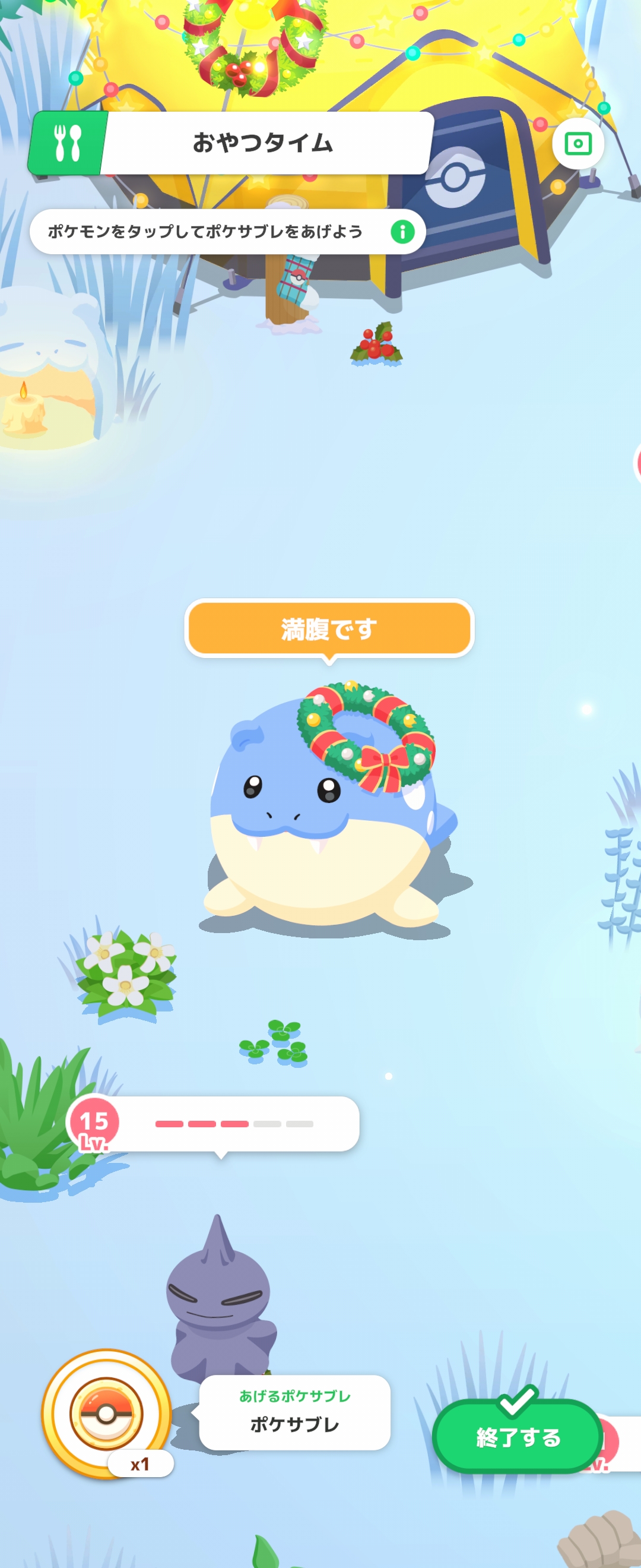Open the green info icon

pyautogui.click(x=402, y=232)
